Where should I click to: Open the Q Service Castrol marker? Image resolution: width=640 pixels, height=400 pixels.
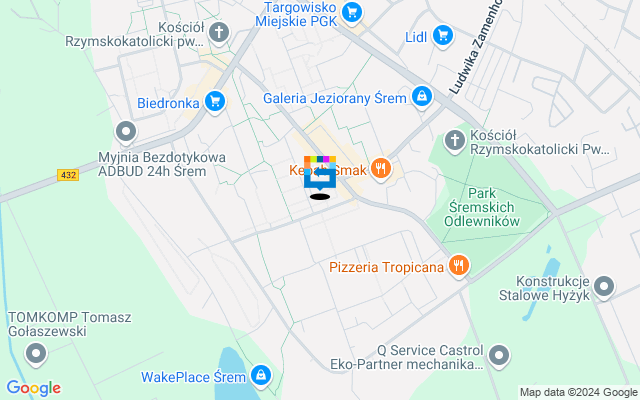pos(499,355)
